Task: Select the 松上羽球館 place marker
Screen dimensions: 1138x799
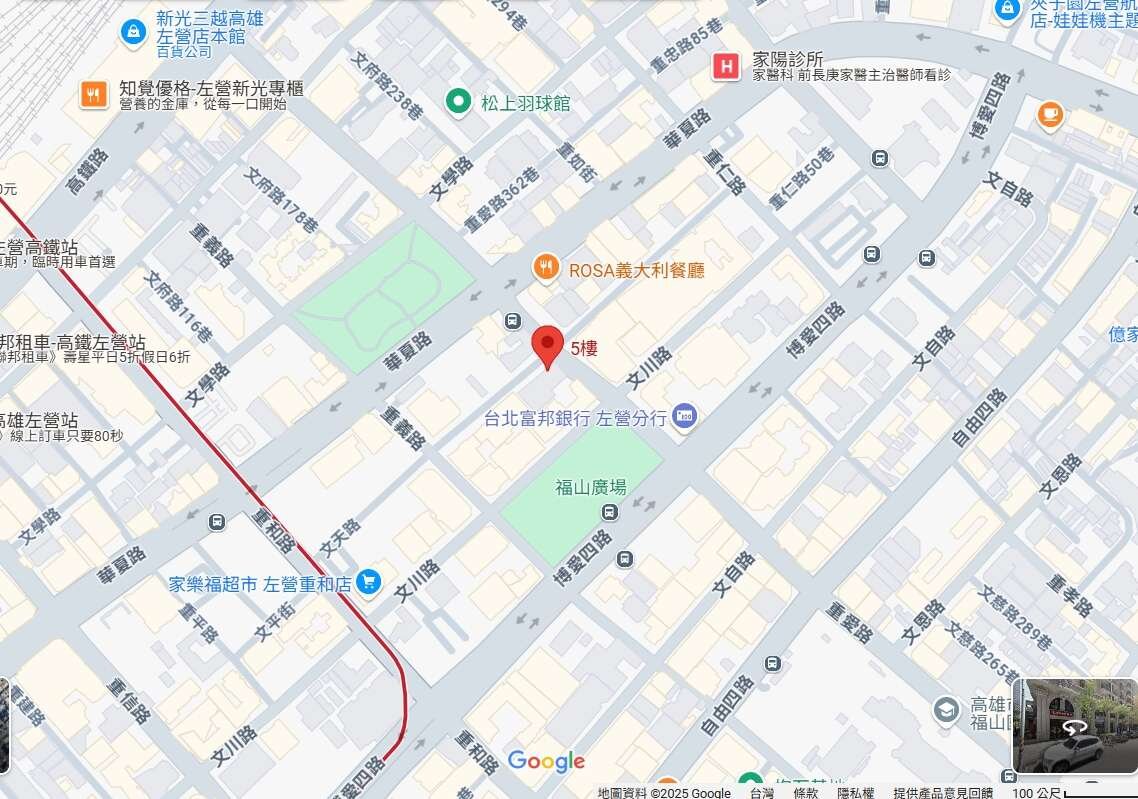Action: [458, 101]
